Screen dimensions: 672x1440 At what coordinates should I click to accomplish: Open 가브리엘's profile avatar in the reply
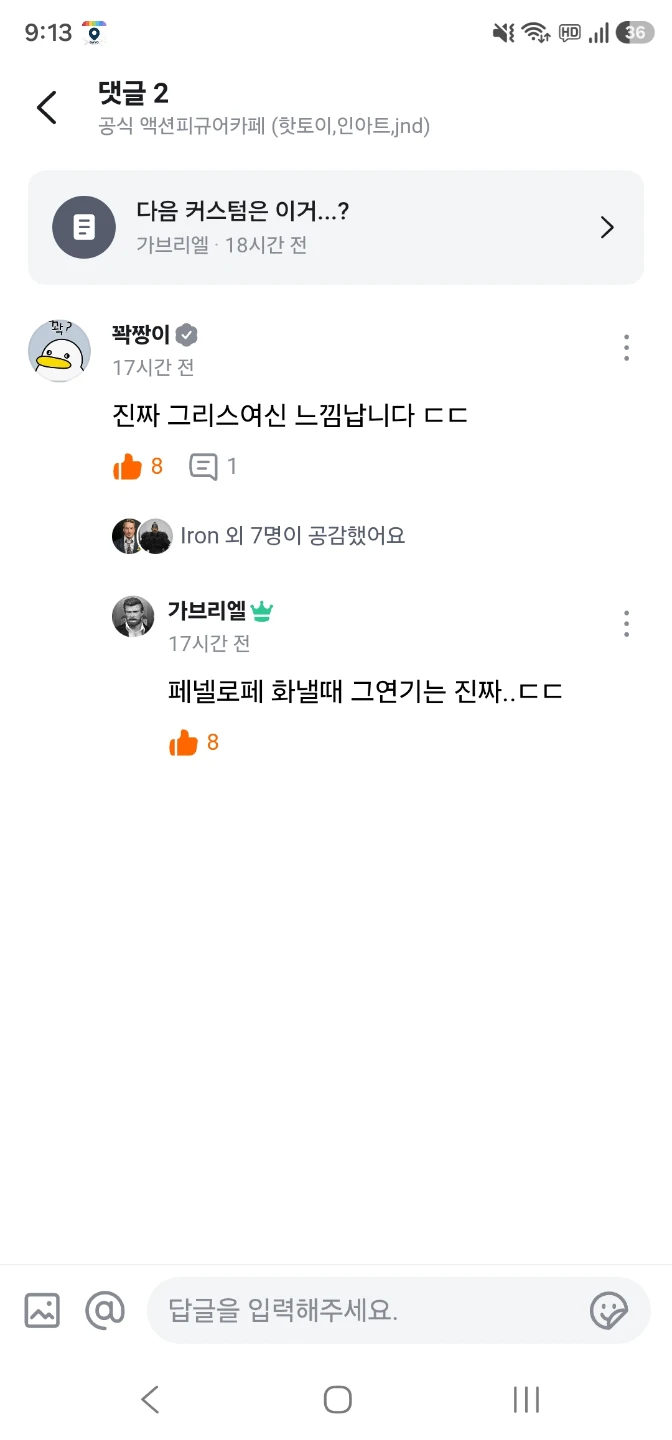coord(133,616)
